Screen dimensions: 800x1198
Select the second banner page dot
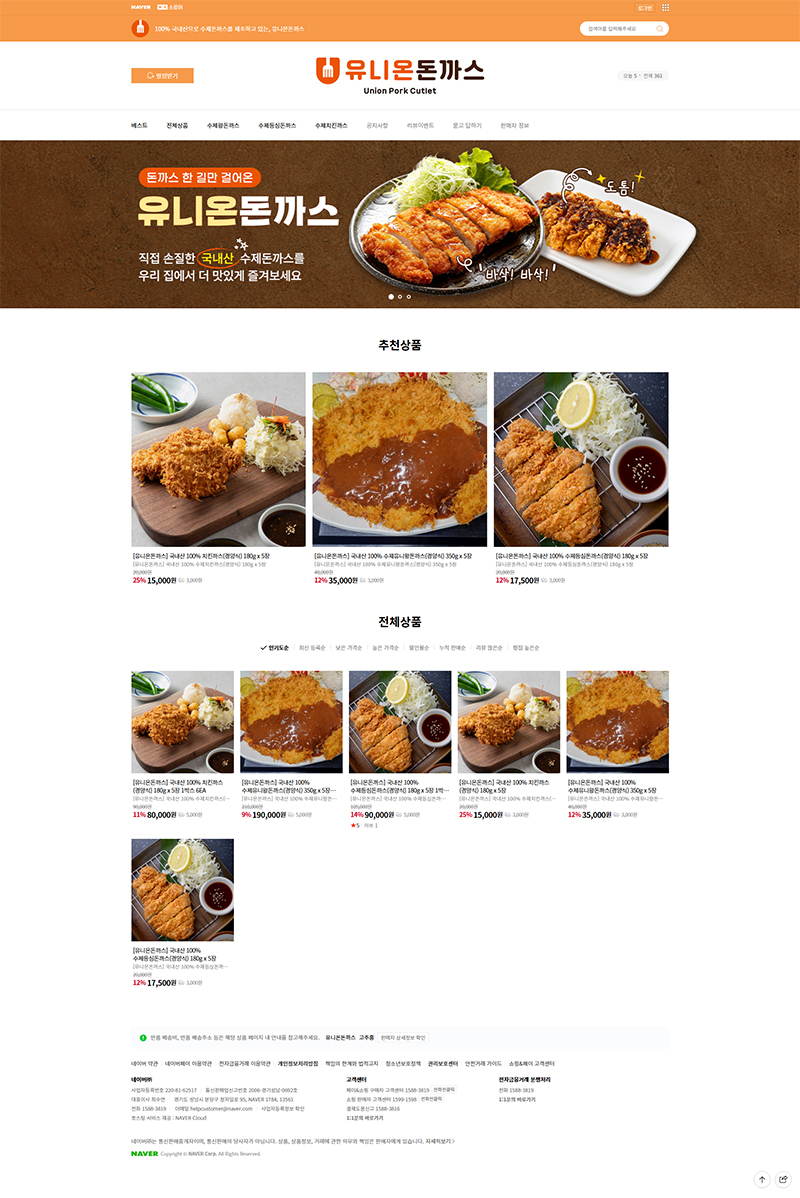pos(400,297)
